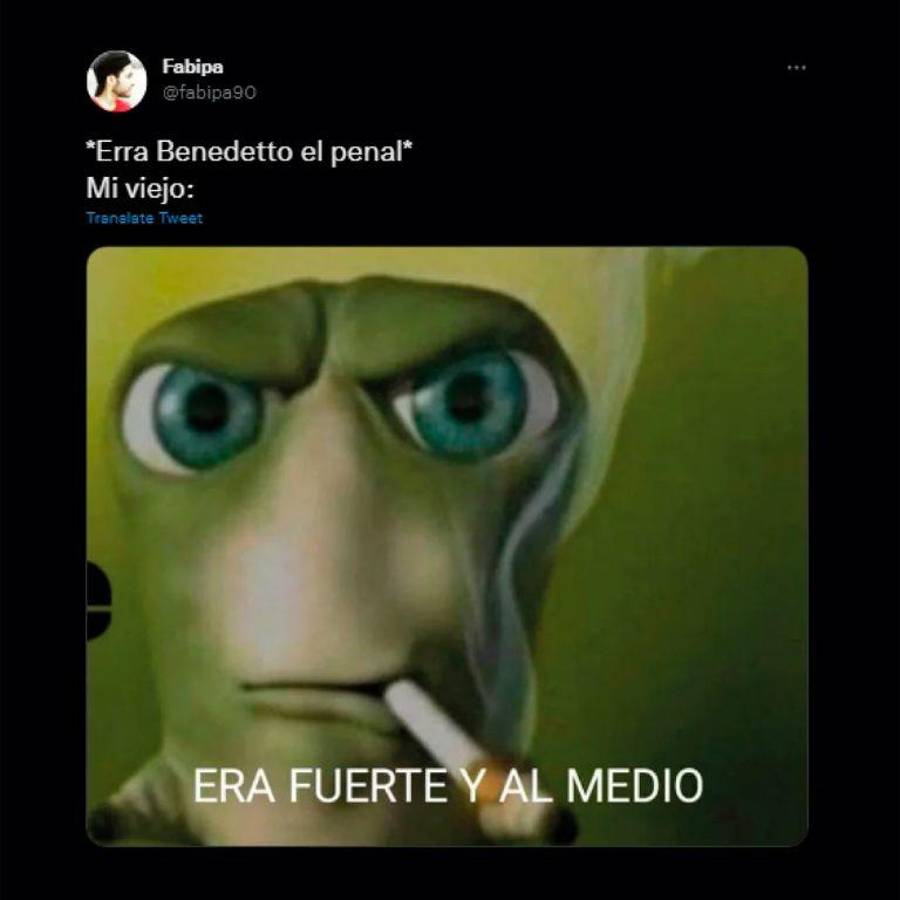Open the tweet's overflow menu
This screenshot has width=900, height=900.
(x=796, y=67)
